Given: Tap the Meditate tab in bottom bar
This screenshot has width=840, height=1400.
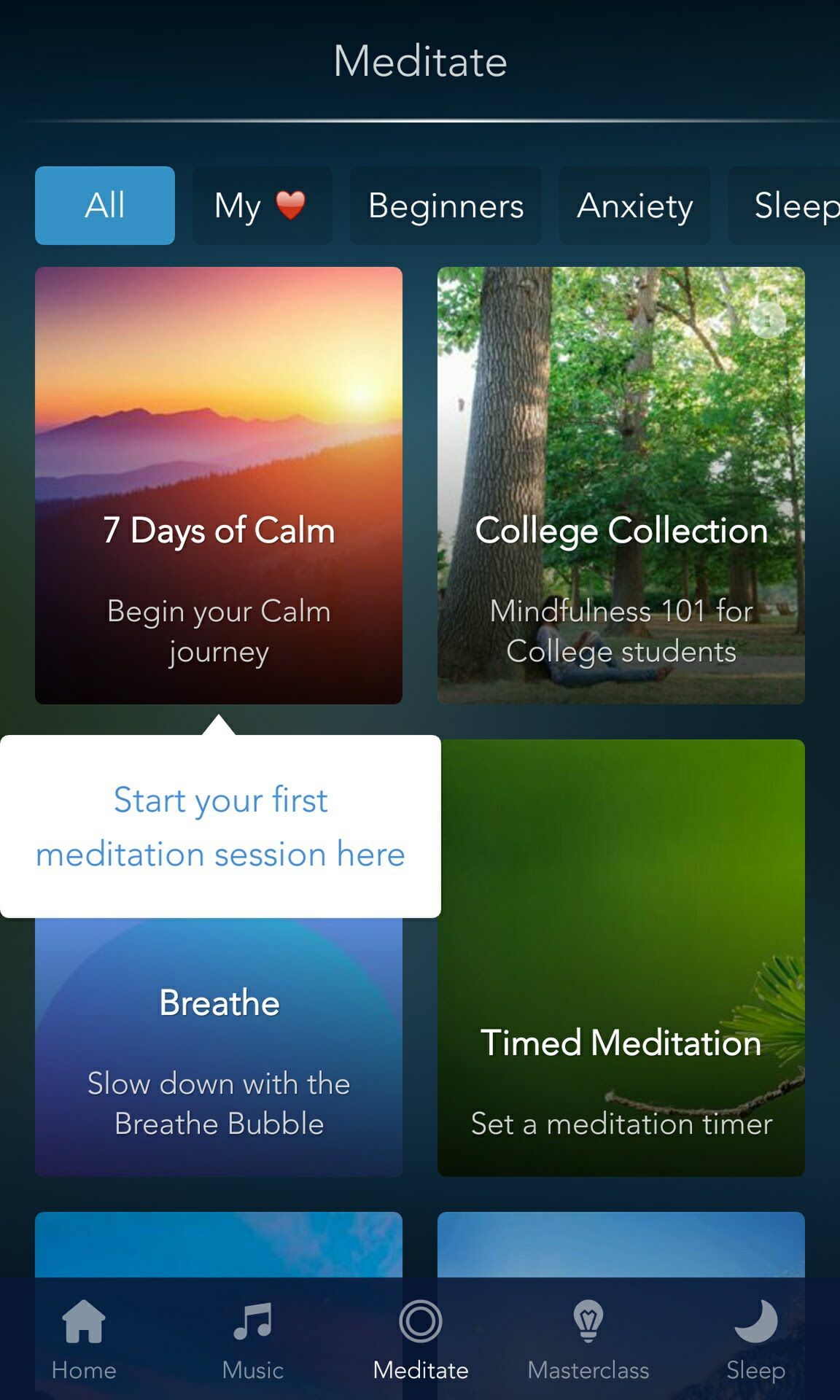Looking at the screenshot, I should pyautogui.click(x=421, y=1340).
